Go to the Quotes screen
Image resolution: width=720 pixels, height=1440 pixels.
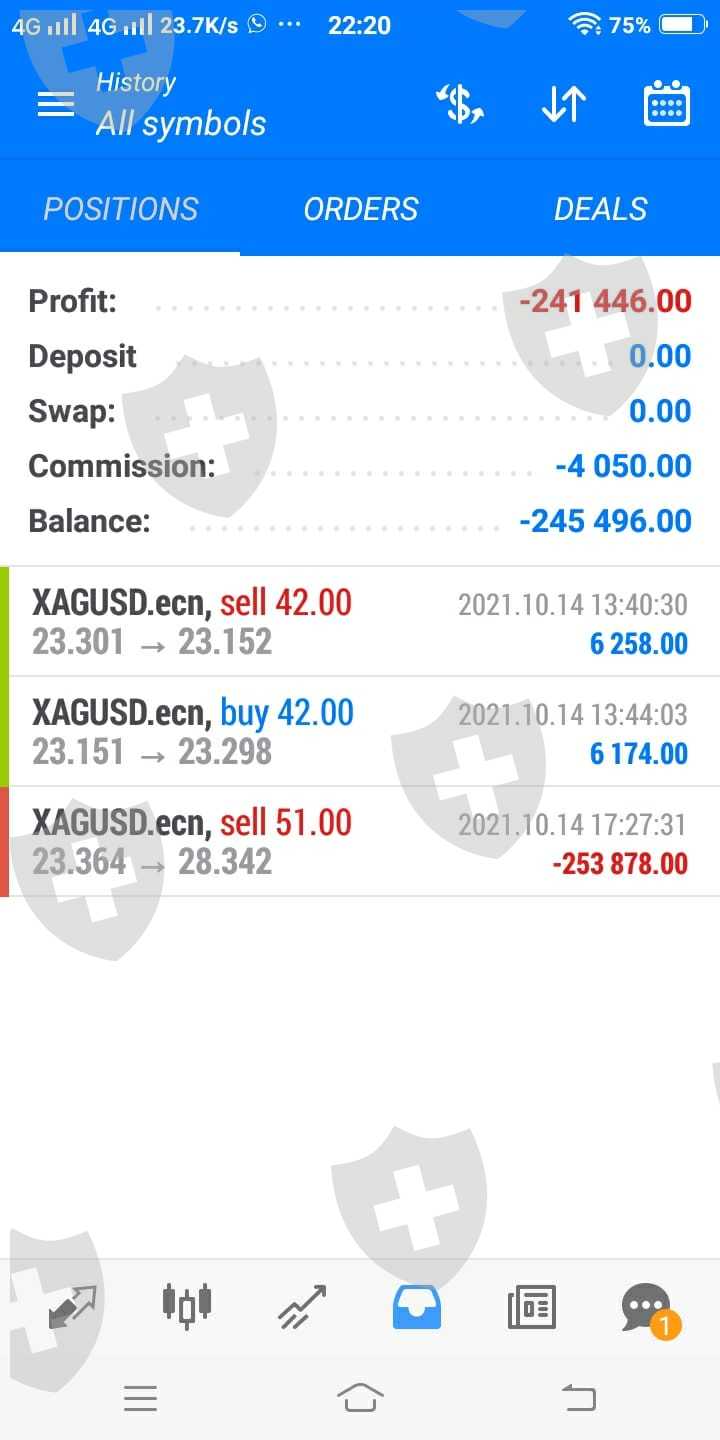(72, 1306)
